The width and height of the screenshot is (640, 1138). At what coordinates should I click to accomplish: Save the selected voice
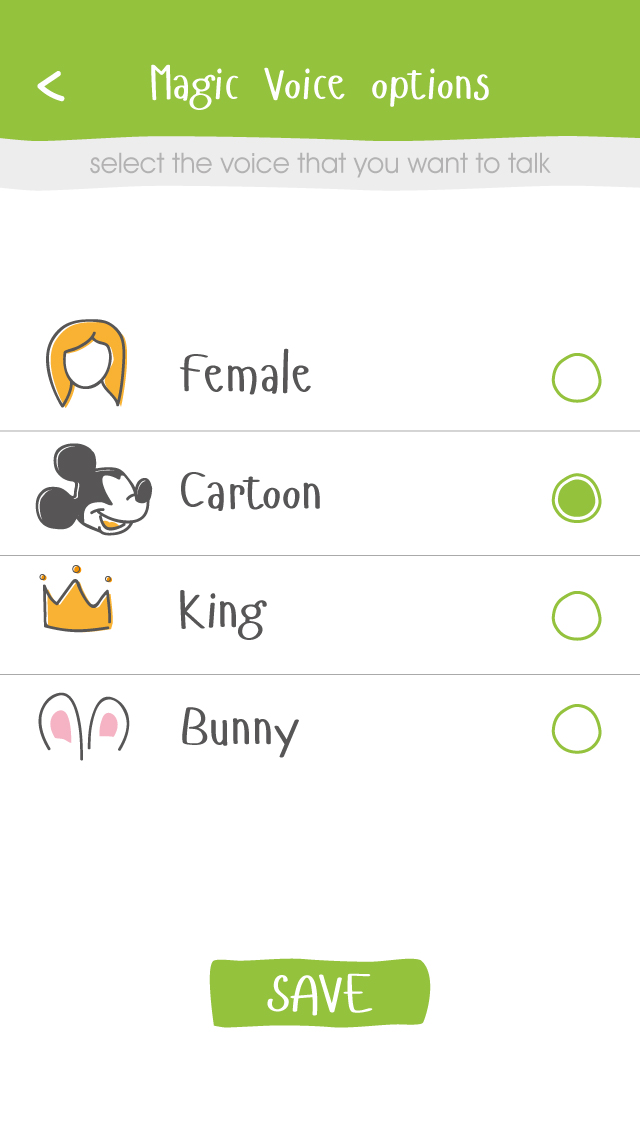click(320, 993)
